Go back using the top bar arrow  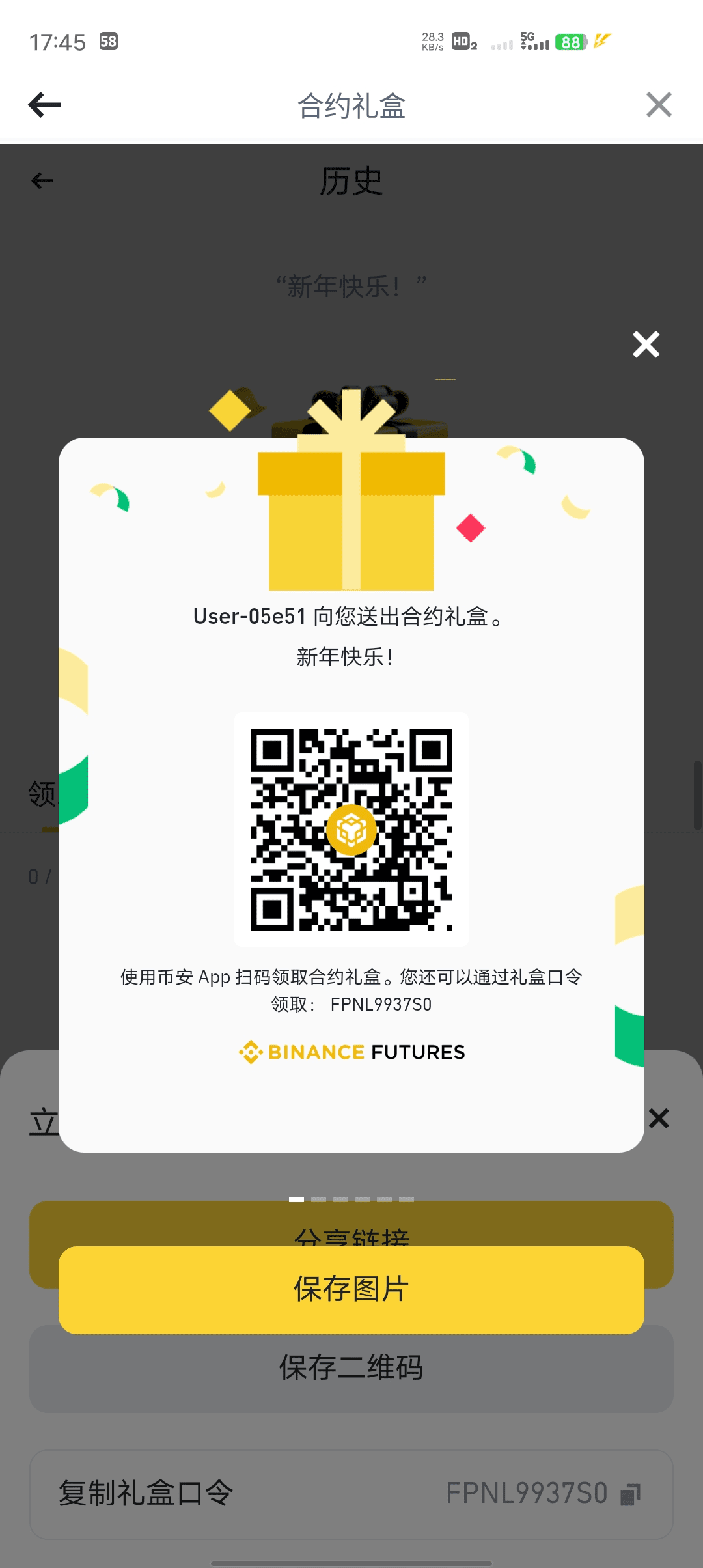point(44,105)
